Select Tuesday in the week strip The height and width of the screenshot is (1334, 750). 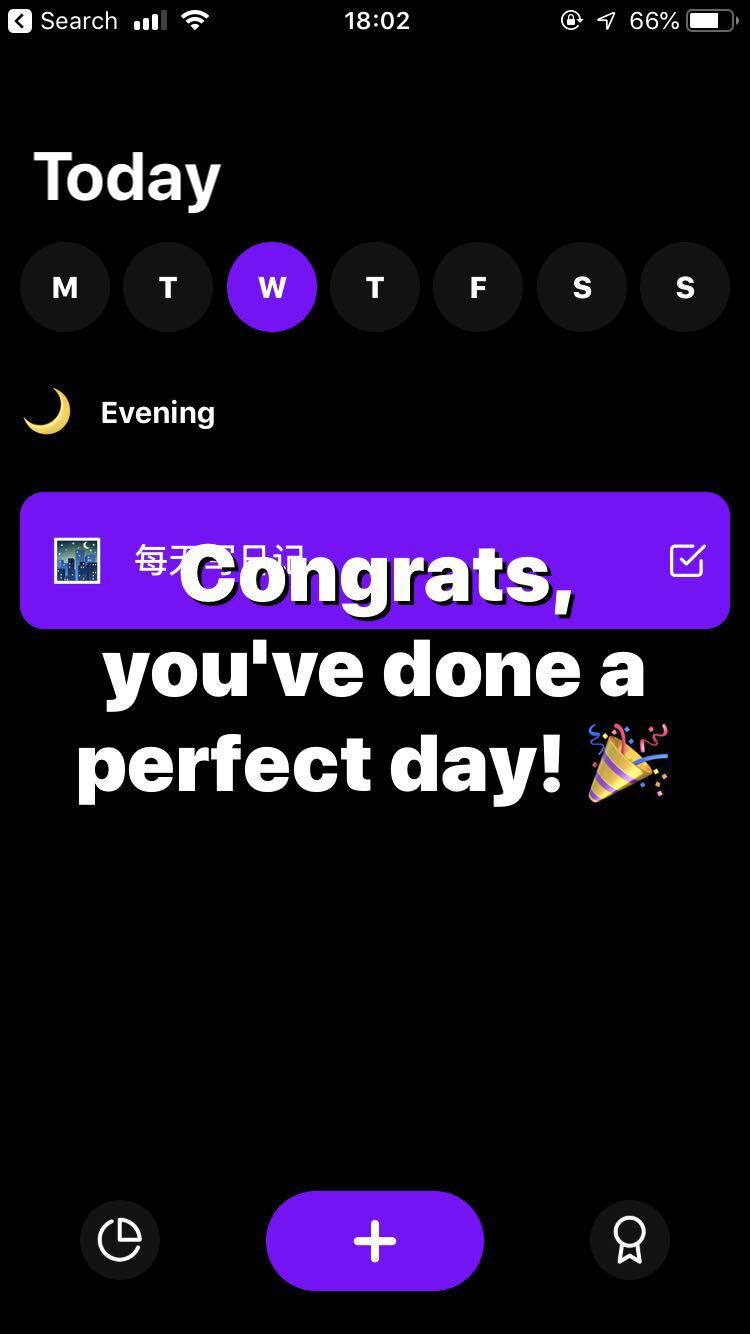tap(168, 287)
